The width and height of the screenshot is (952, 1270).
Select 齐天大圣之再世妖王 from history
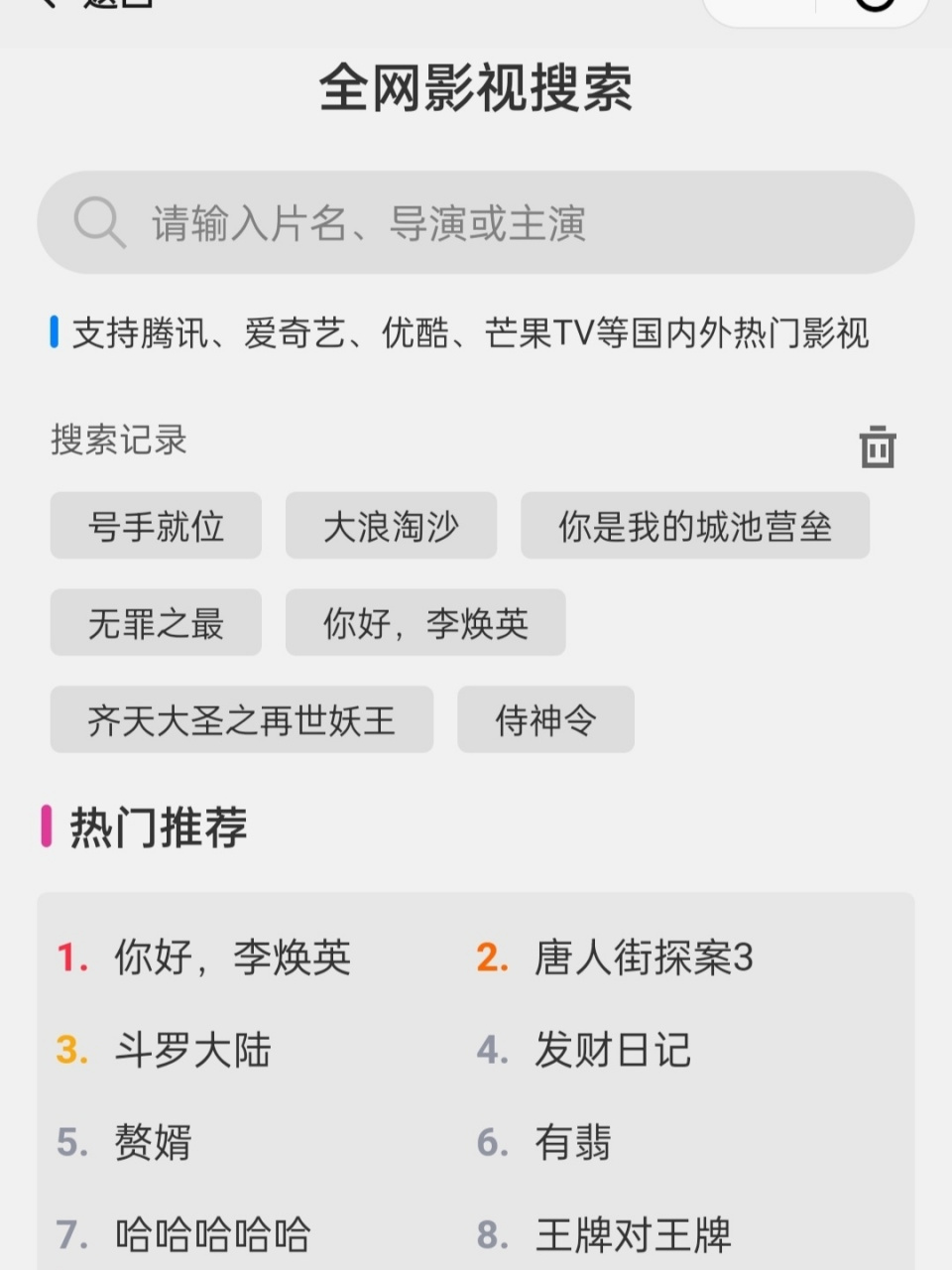[241, 721]
